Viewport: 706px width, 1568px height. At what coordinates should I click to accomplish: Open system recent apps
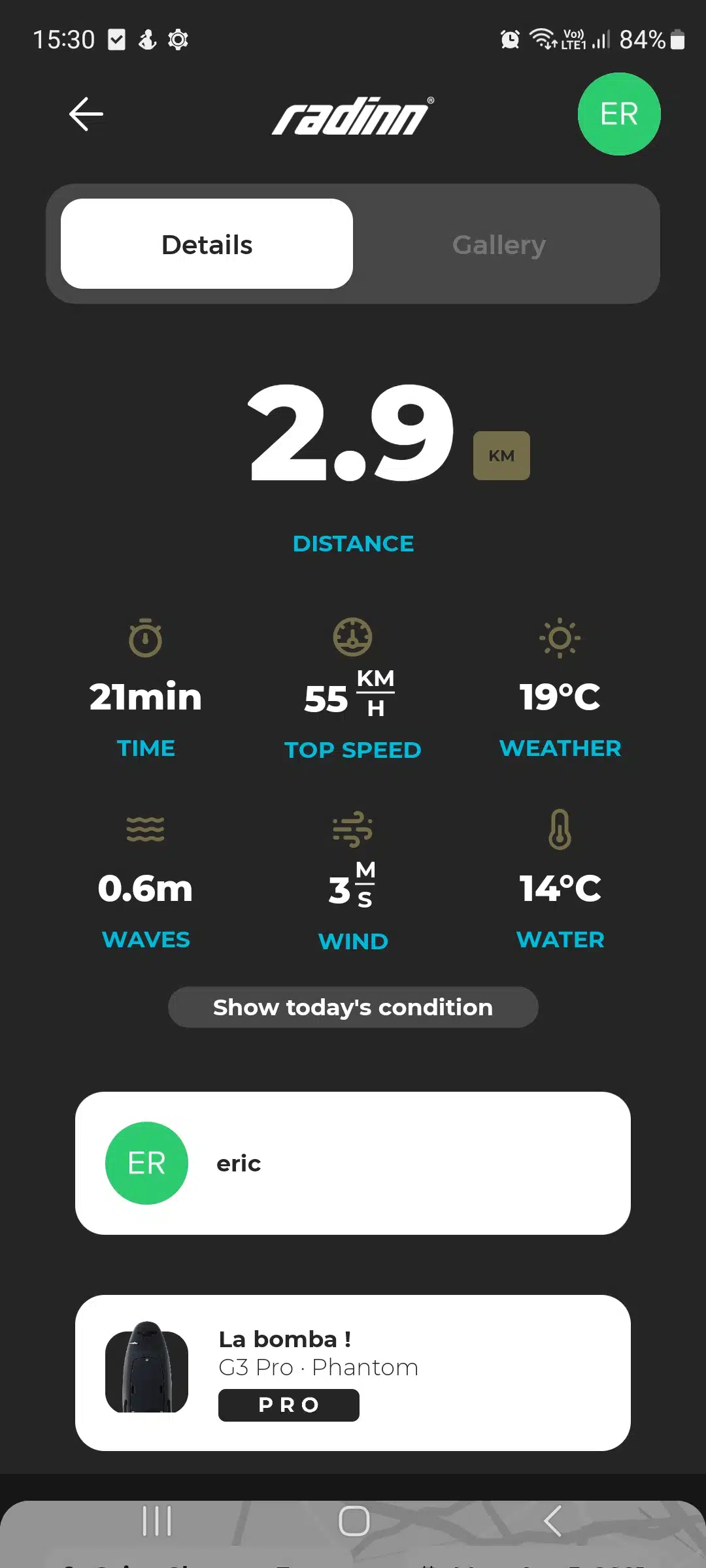157,1521
